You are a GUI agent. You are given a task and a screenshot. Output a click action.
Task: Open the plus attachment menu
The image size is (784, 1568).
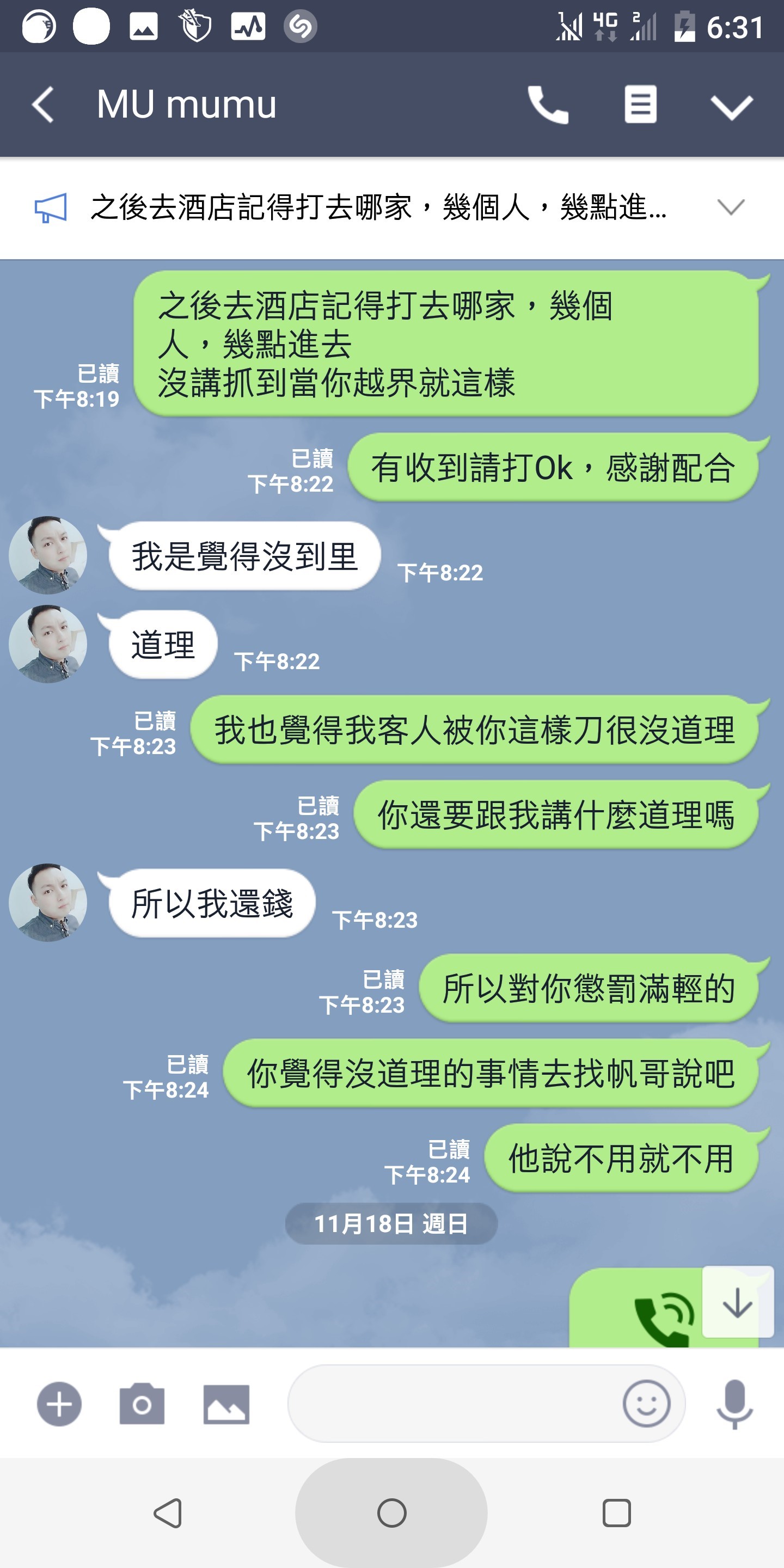pos(59,1404)
